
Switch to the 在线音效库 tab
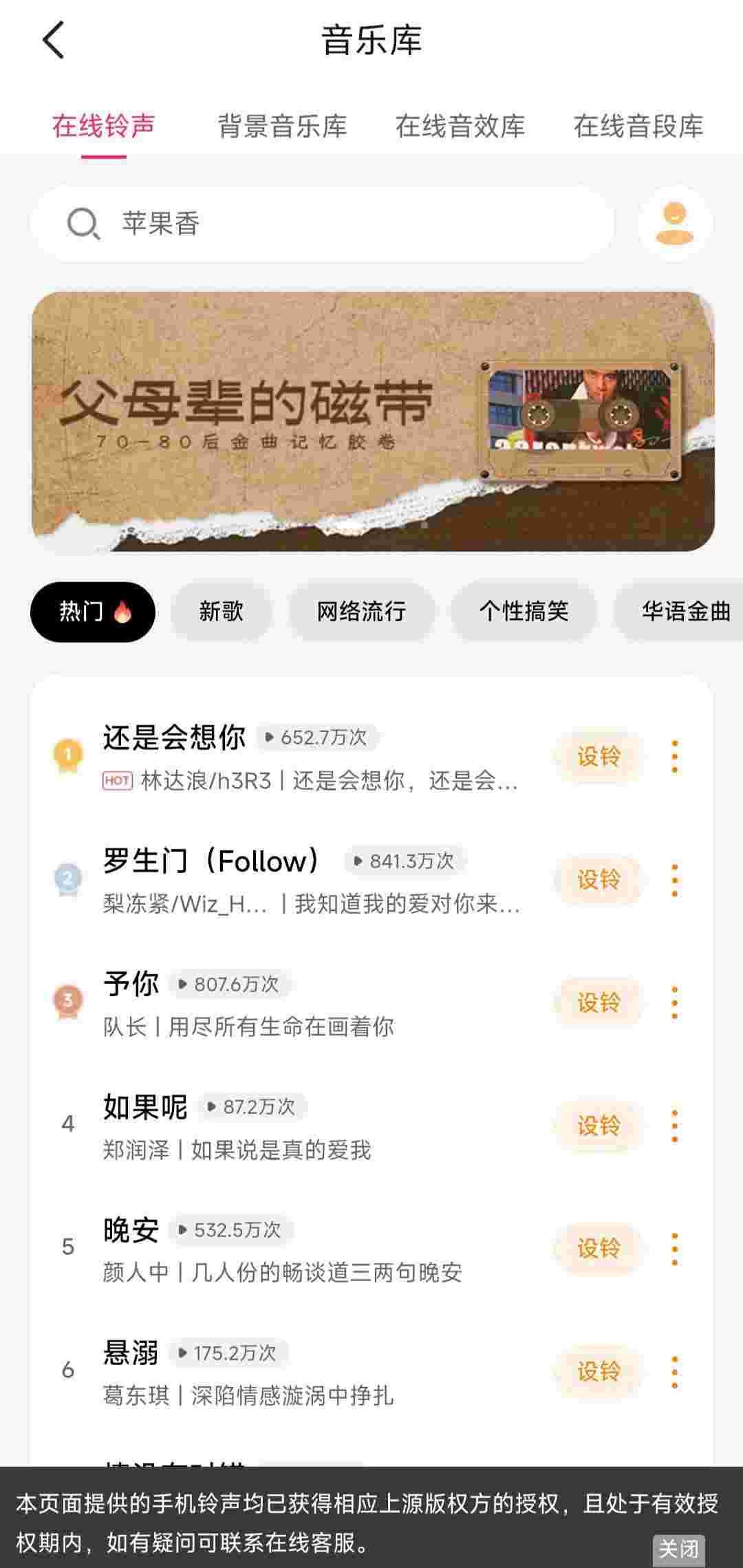pyautogui.click(x=460, y=127)
